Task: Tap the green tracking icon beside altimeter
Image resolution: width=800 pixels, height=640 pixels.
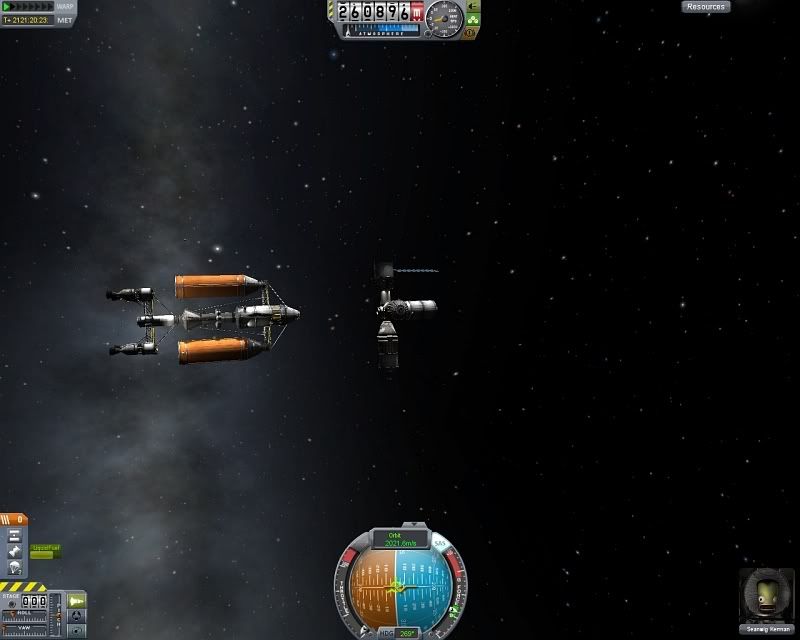Action: click(473, 20)
